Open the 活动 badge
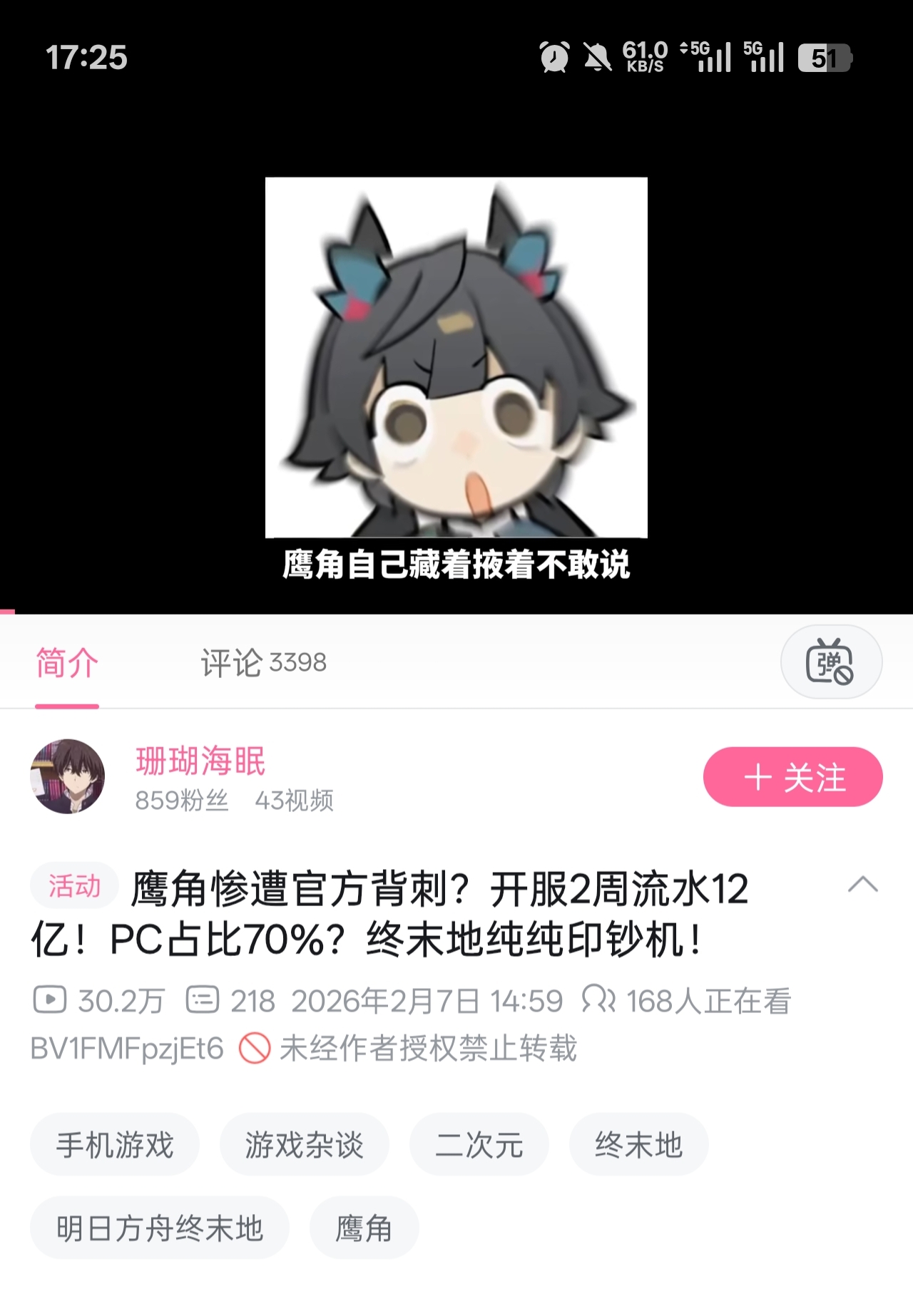The height and width of the screenshot is (1316, 913). pyautogui.click(x=74, y=886)
